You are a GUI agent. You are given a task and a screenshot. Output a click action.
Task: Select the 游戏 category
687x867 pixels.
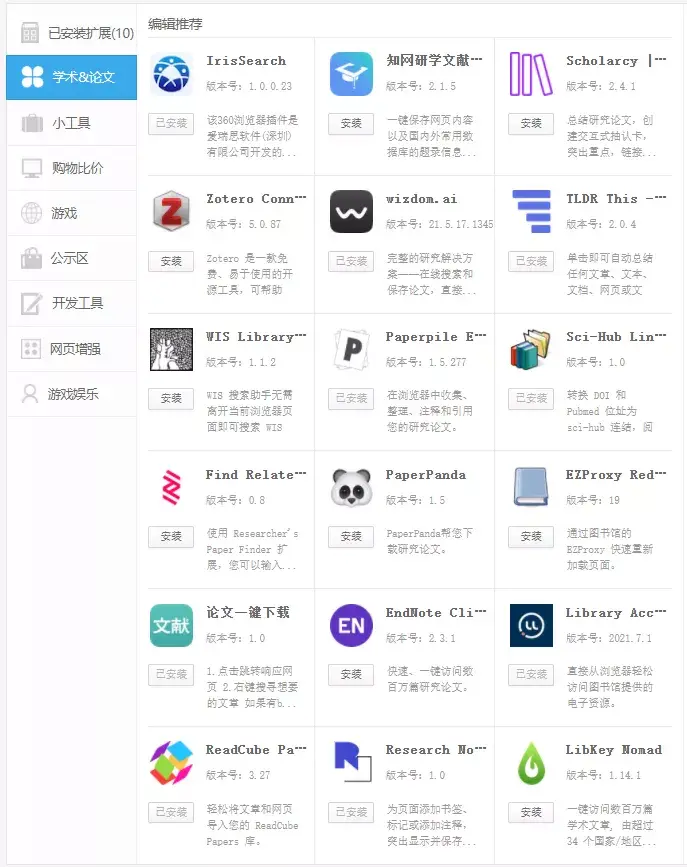72,213
